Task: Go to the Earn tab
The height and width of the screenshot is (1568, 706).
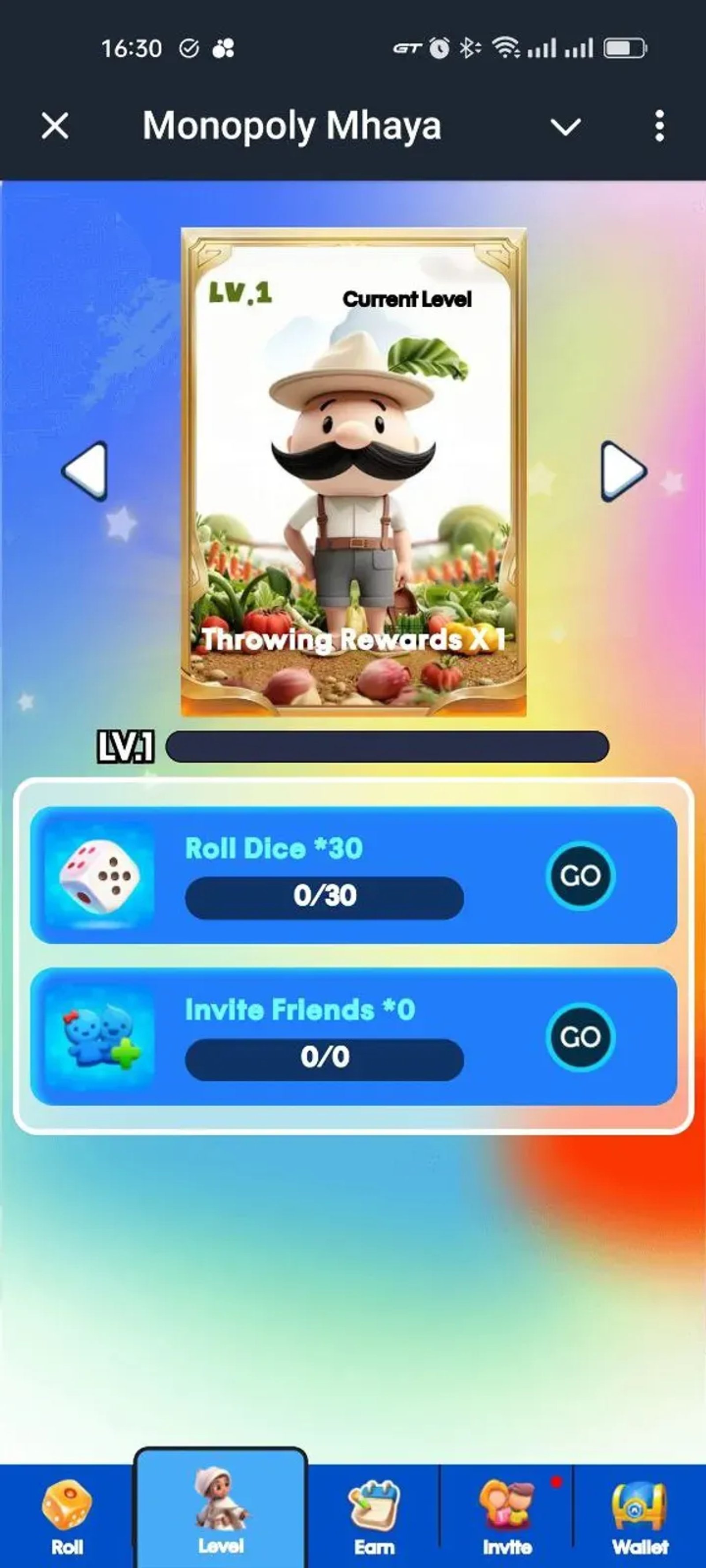Action: (x=374, y=1516)
